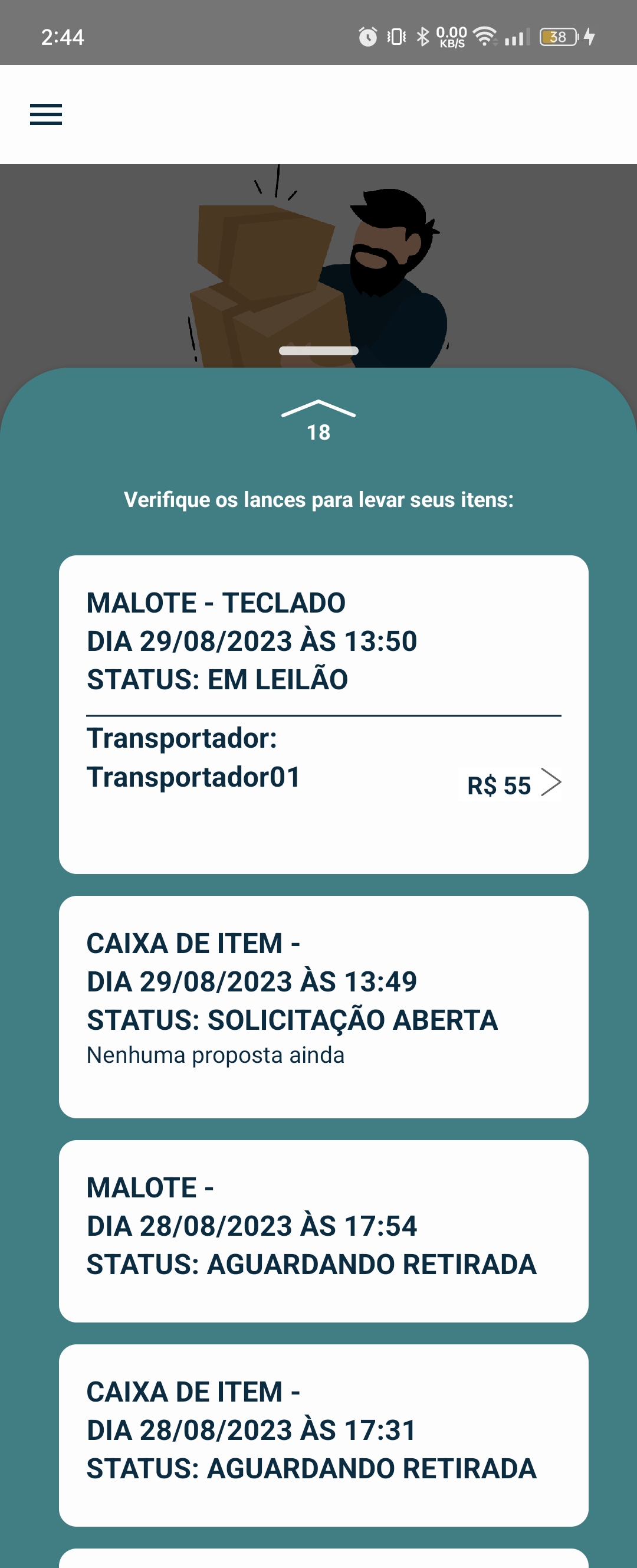
Task: Expand the bids panel with the up chevron
Action: (x=318, y=410)
